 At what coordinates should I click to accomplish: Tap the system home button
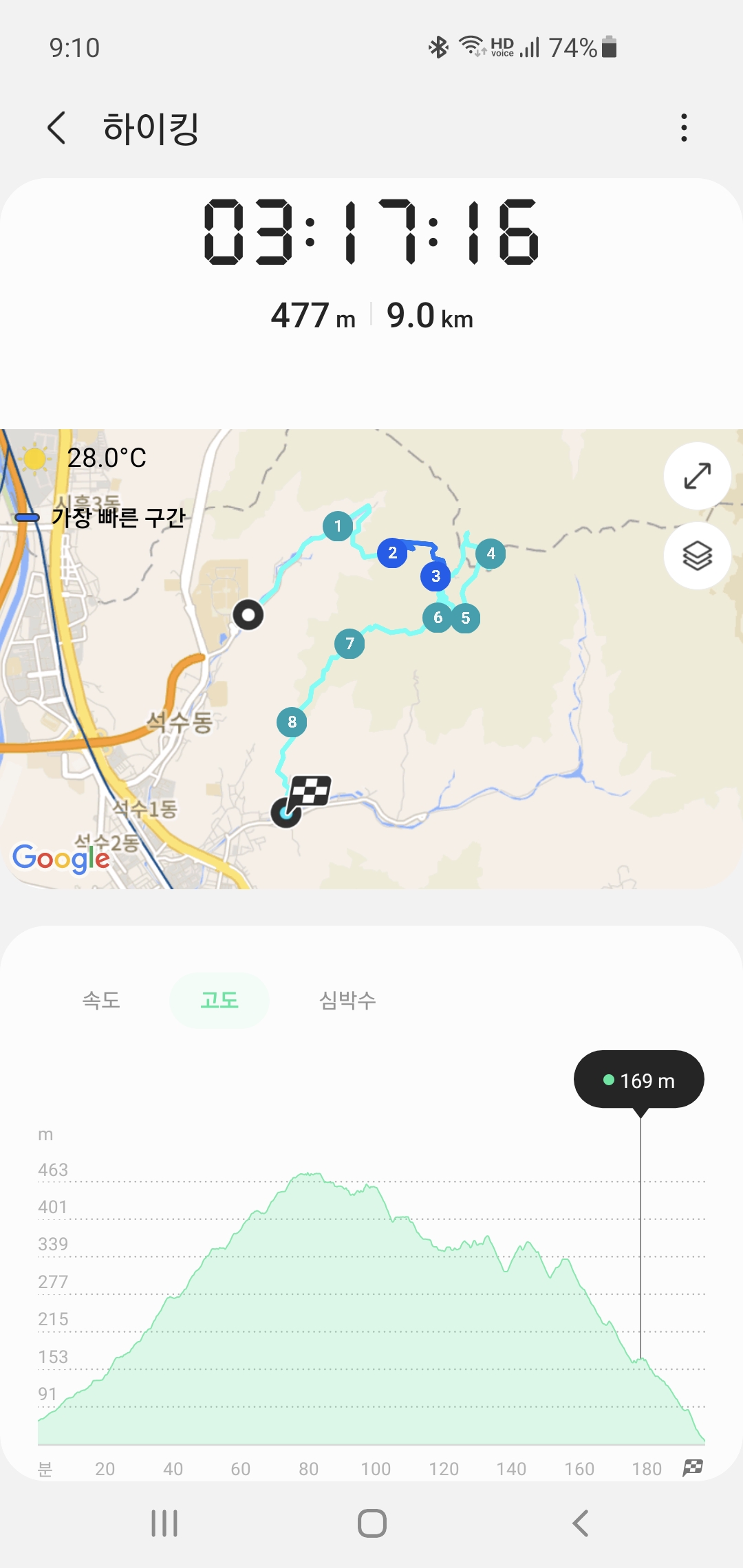371,1523
